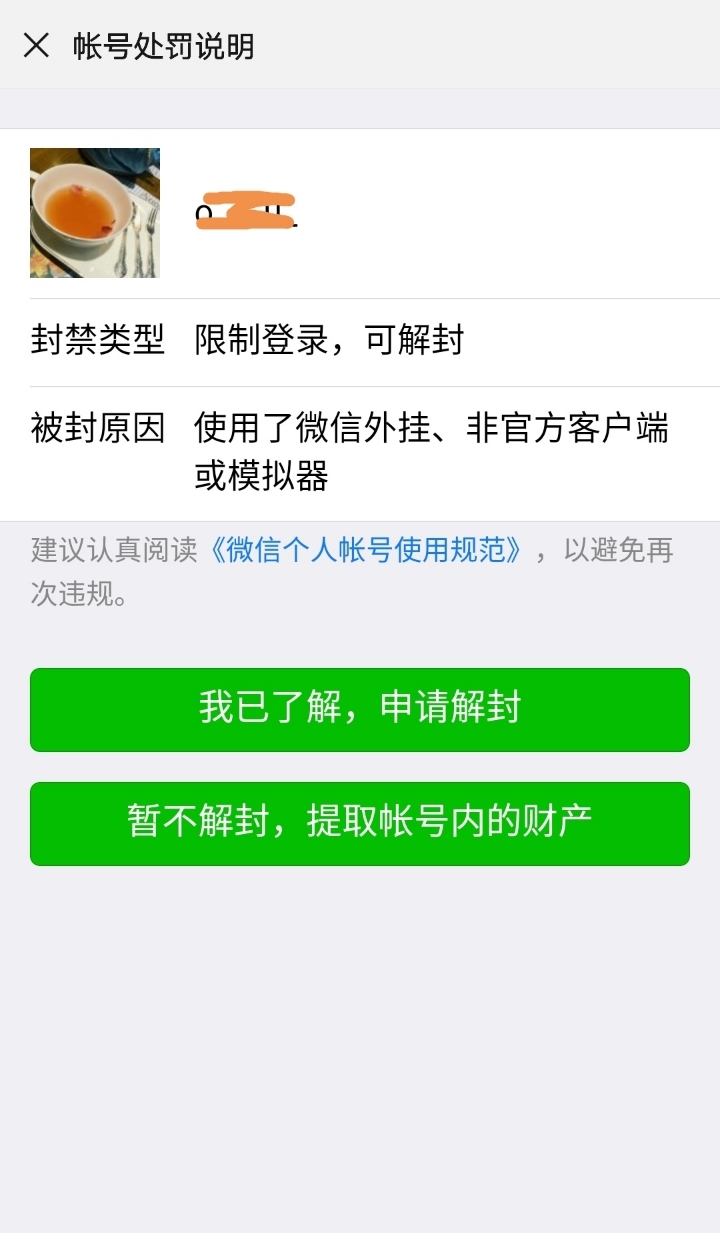Click the green unblock request button text
Image resolution: width=720 pixels, height=1233 pixels.
pyautogui.click(x=360, y=710)
